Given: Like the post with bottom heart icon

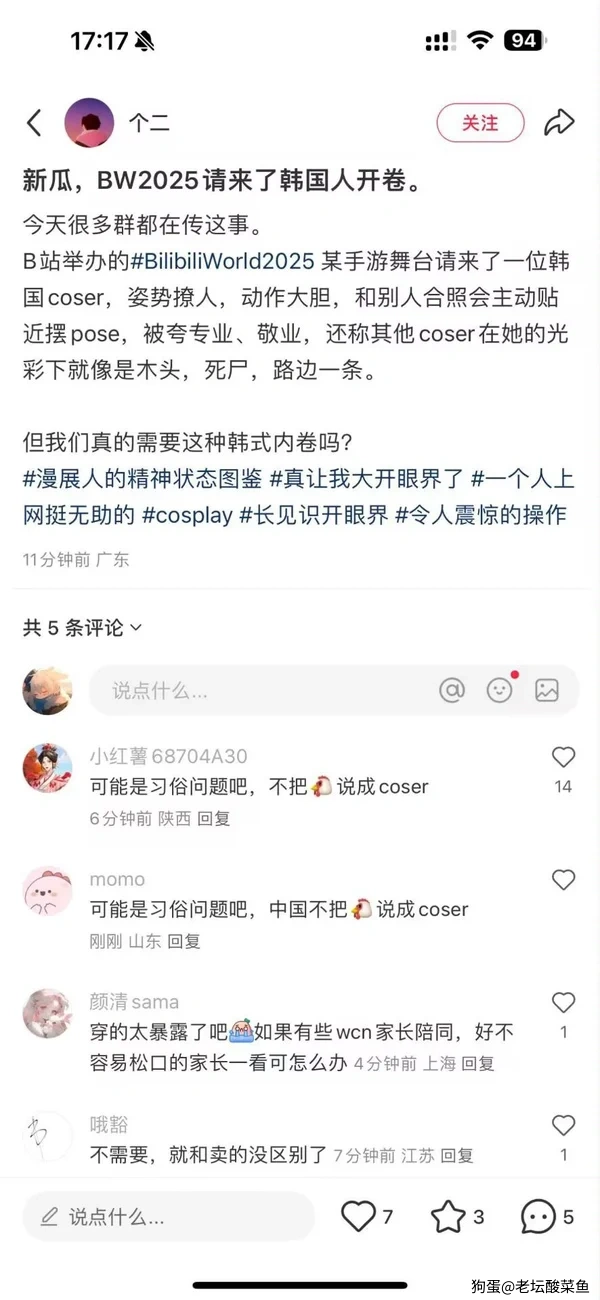Looking at the screenshot, I should [358, 1217].
